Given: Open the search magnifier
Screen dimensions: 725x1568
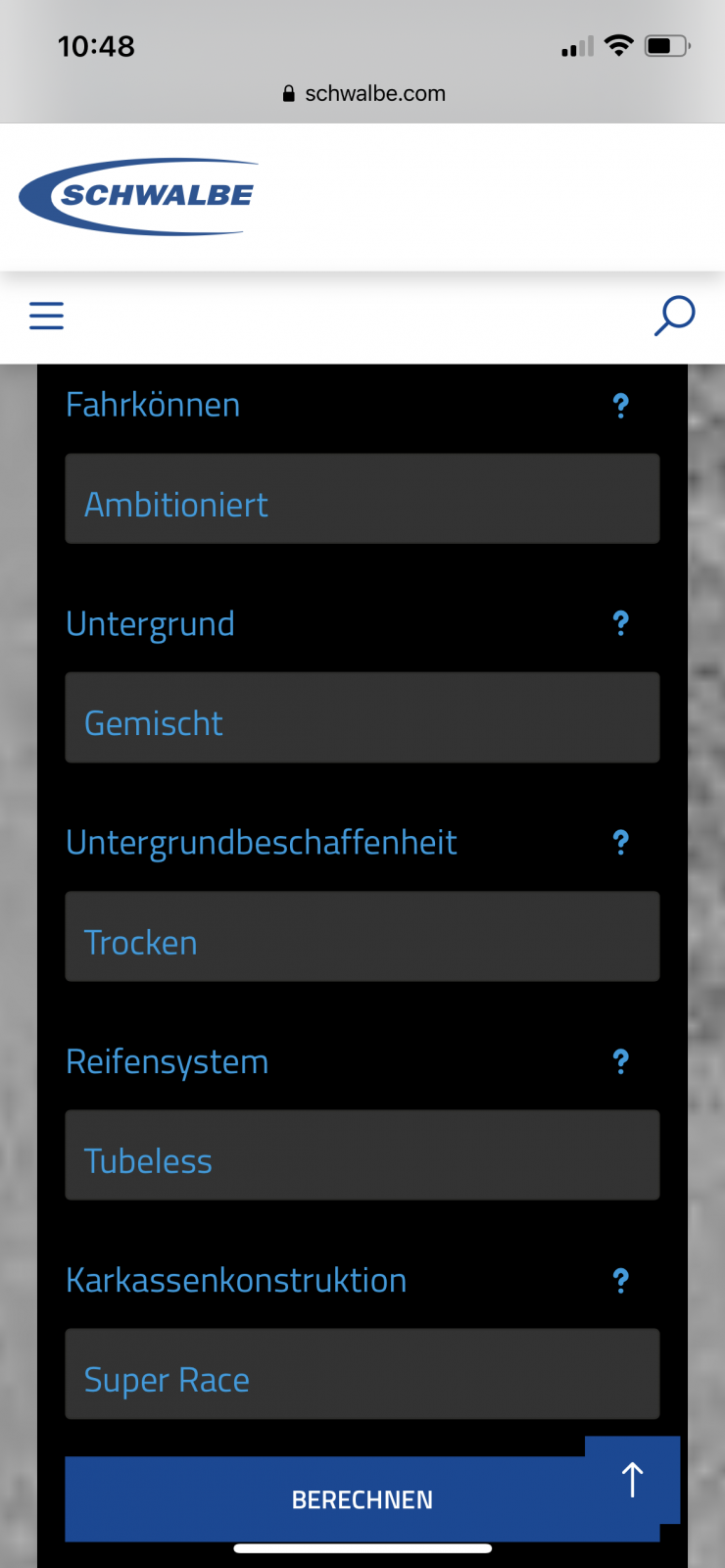Looking at the screenshot, I should point(674,316).
